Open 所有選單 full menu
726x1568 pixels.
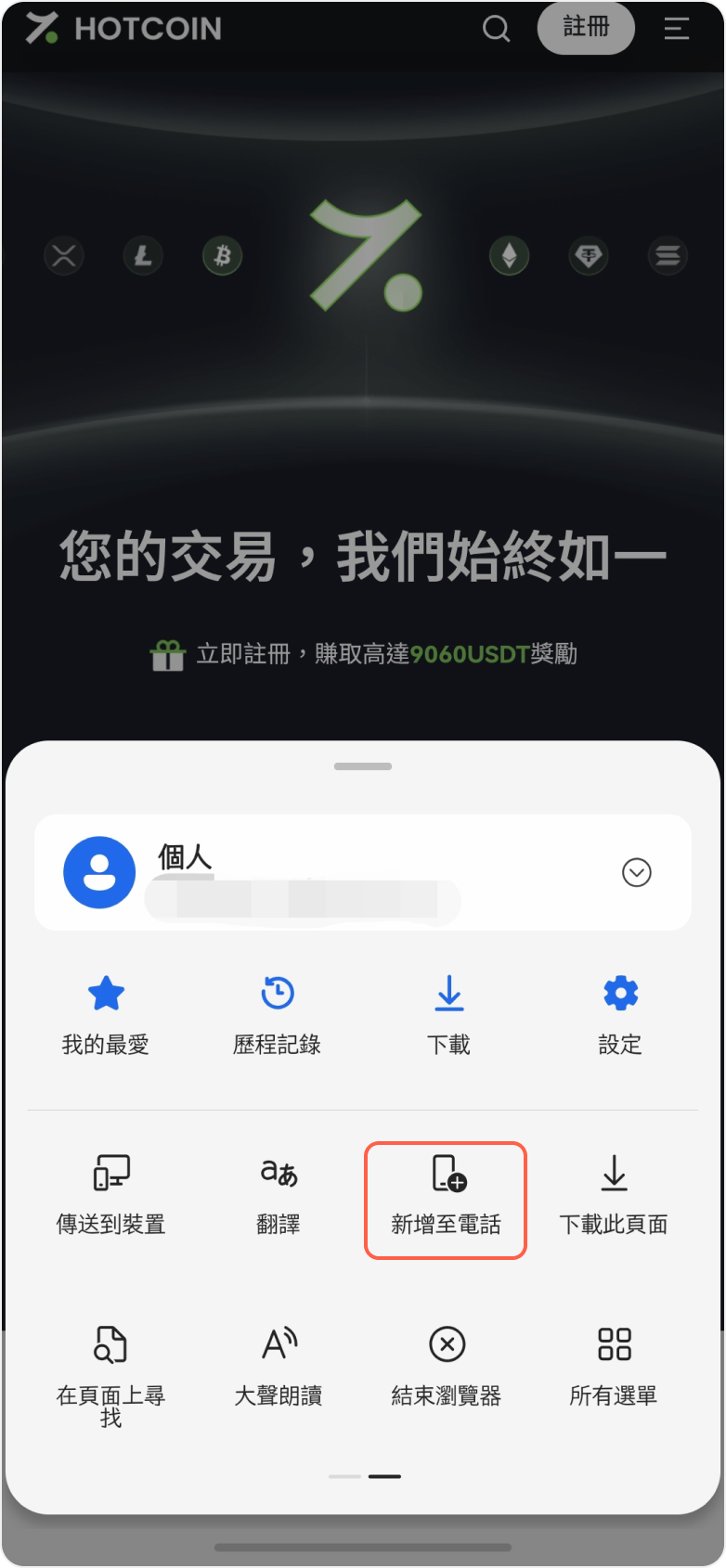pos(614,1366)
